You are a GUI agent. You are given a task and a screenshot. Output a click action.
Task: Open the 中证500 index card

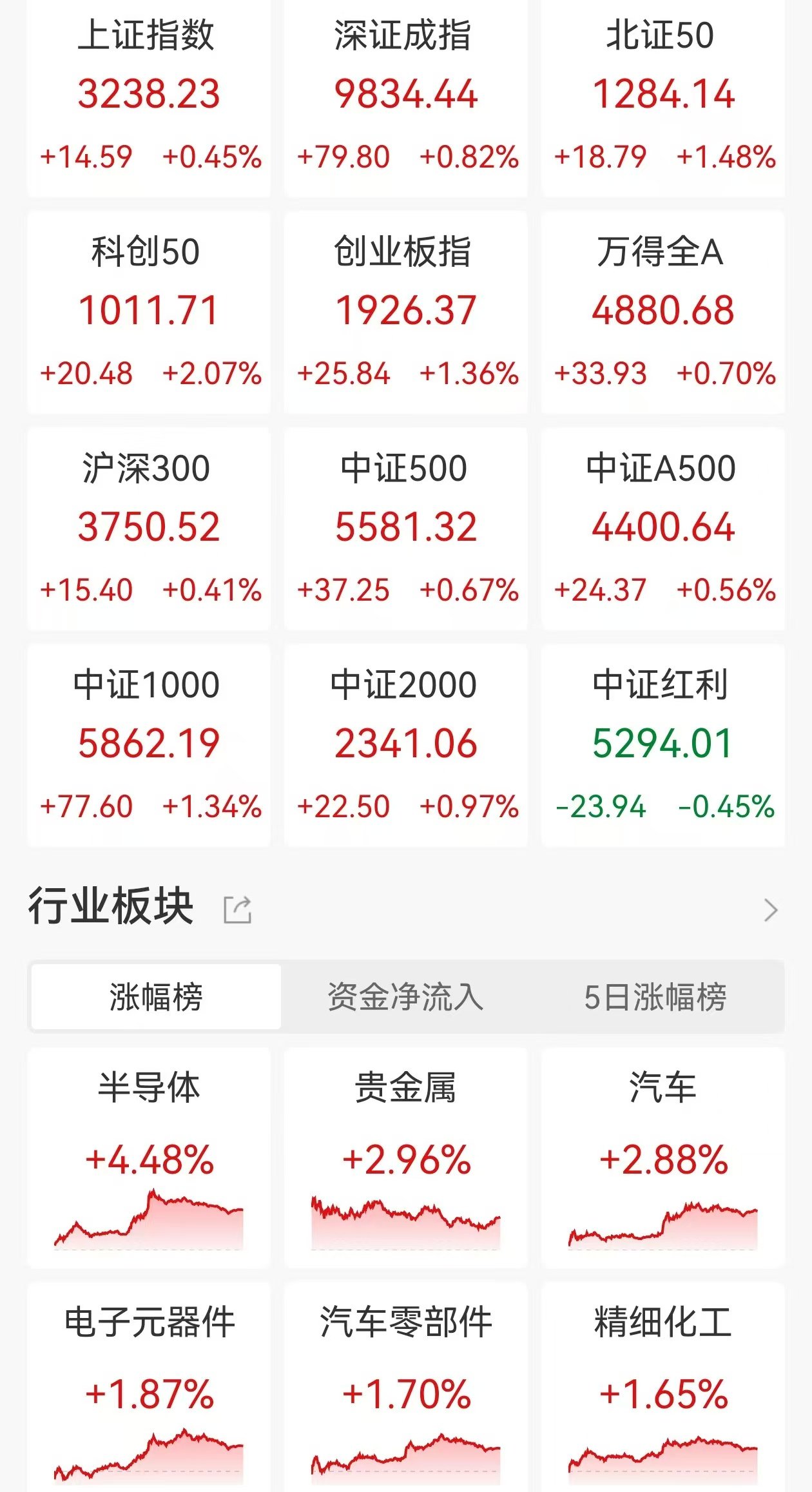pyautogui.click(x=406, y=528)
